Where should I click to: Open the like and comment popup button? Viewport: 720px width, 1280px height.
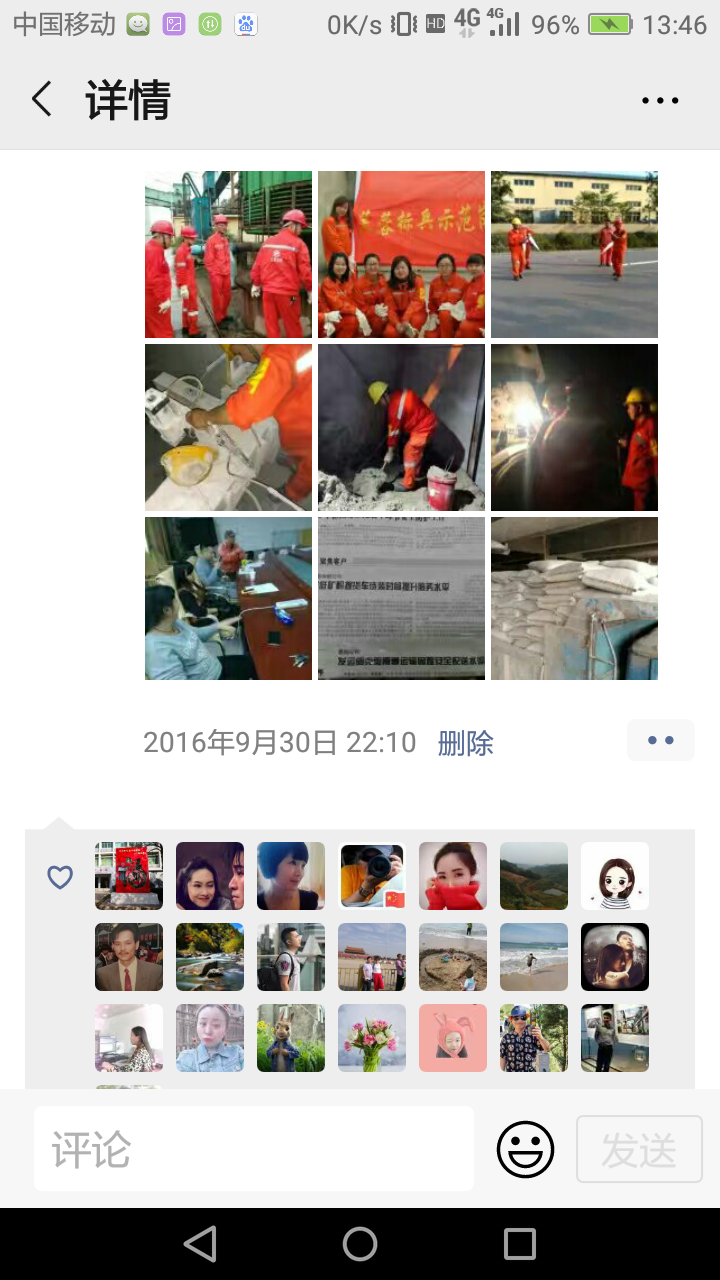(x=660, y=741)
